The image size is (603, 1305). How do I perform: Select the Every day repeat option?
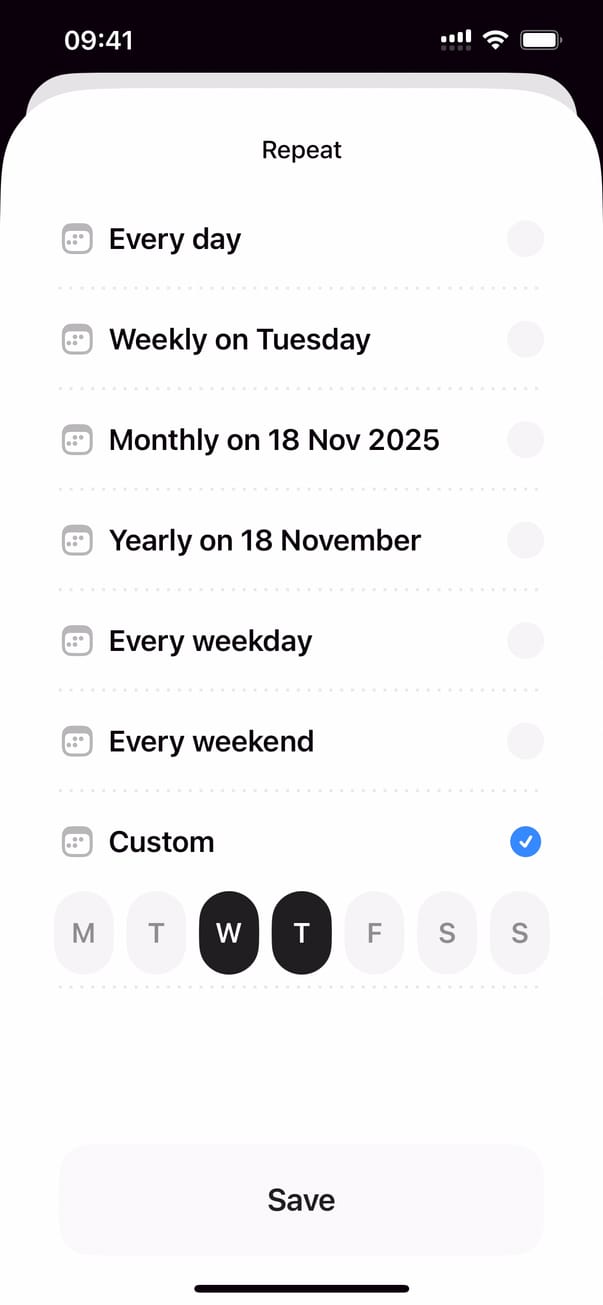click(x=300, y=240)
